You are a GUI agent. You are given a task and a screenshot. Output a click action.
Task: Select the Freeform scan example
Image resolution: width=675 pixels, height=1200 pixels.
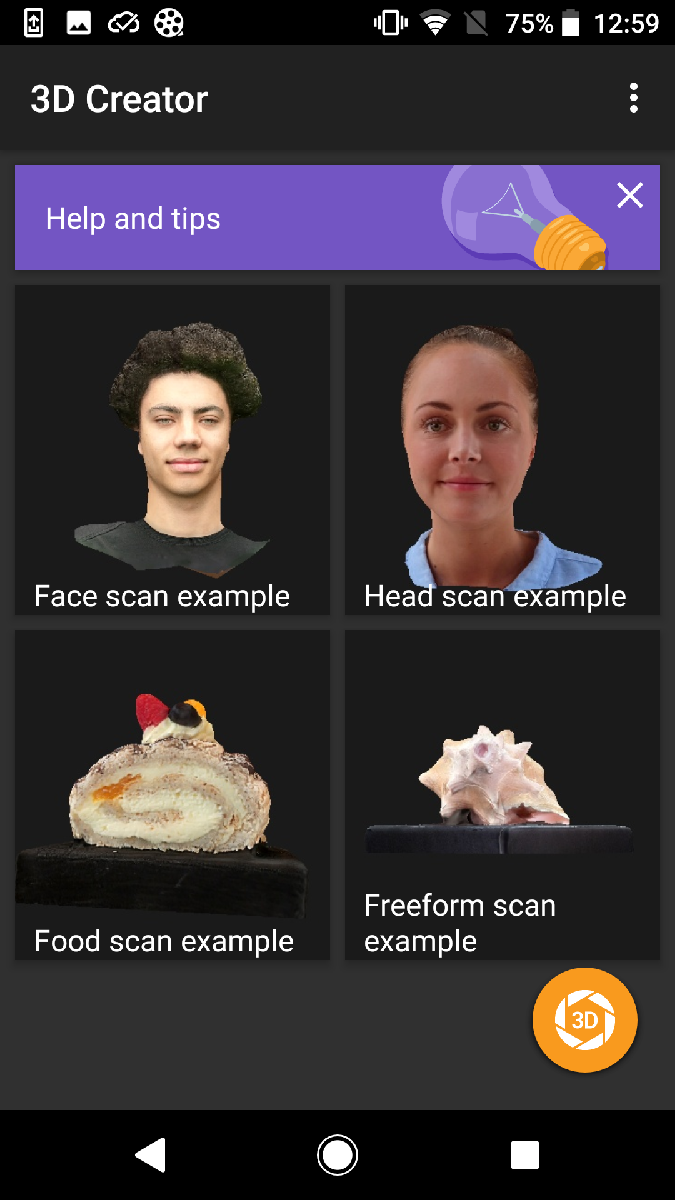tap(502, 795)
